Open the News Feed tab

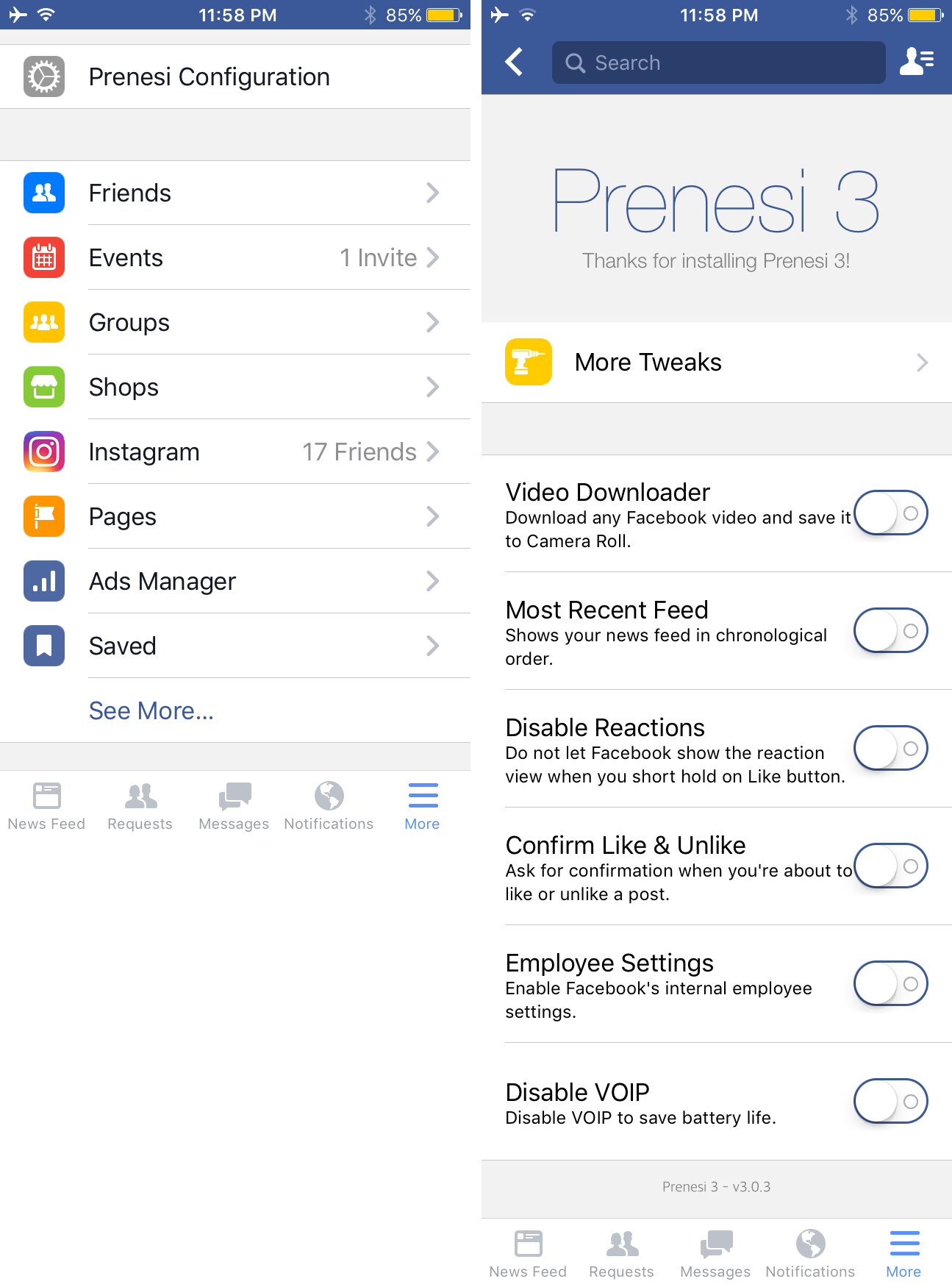(x=46, y=803)
